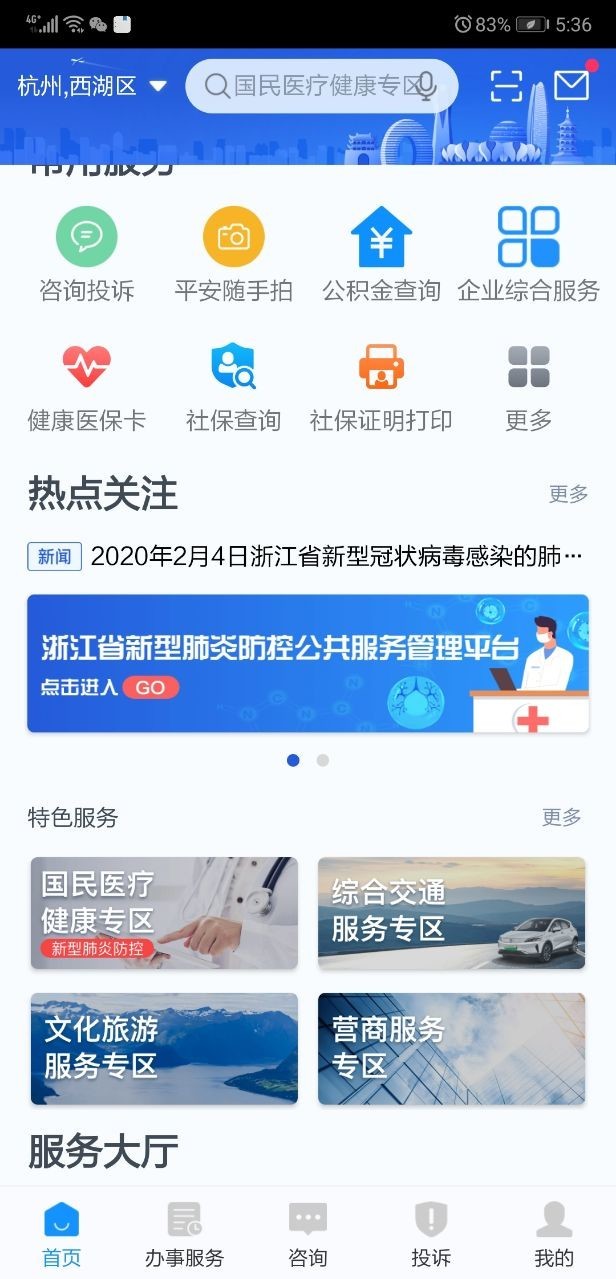The width and height of the screenshot is (616, 1279).
Task: Switch to the 我的 tab
Action: coord(553,1234)
